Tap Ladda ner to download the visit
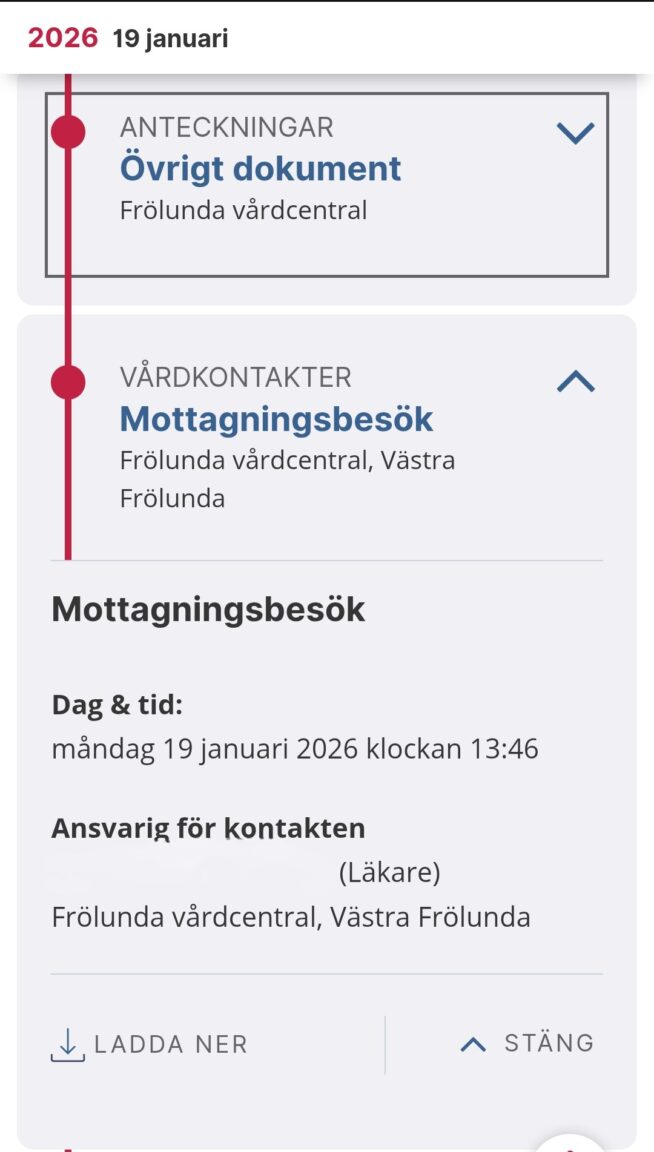The height and width of the screenshot is (1152, 654). pos(150,1044)
